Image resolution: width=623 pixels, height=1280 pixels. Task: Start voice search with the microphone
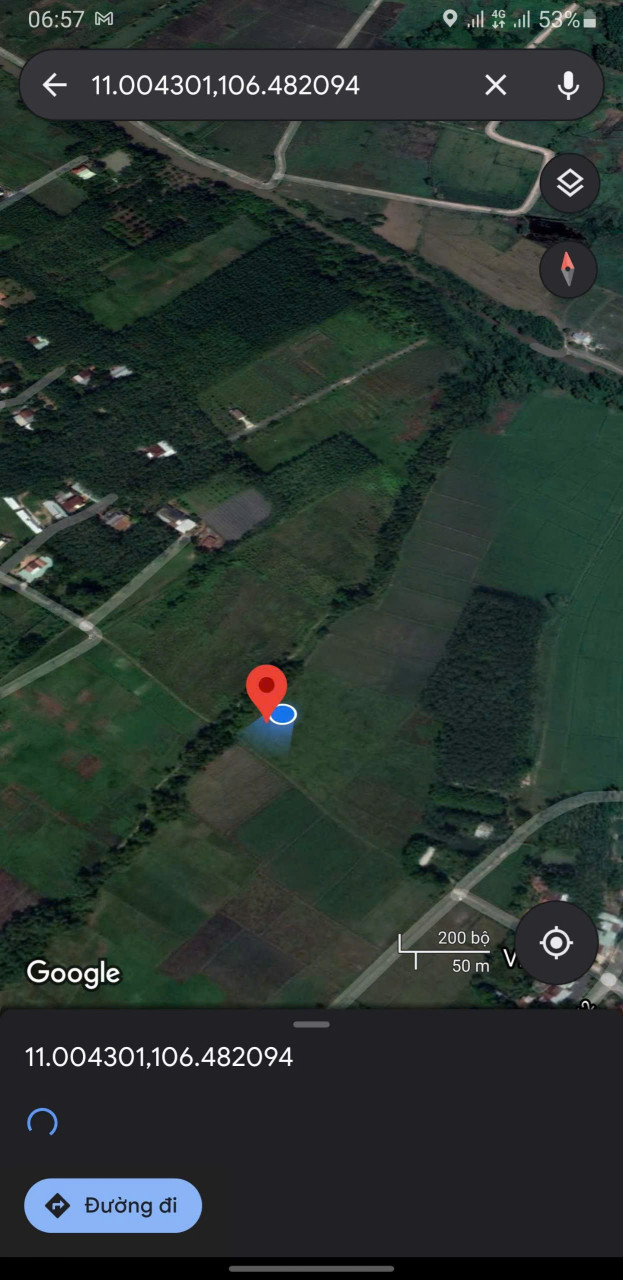pyautogui.click(x=568, y=85)
